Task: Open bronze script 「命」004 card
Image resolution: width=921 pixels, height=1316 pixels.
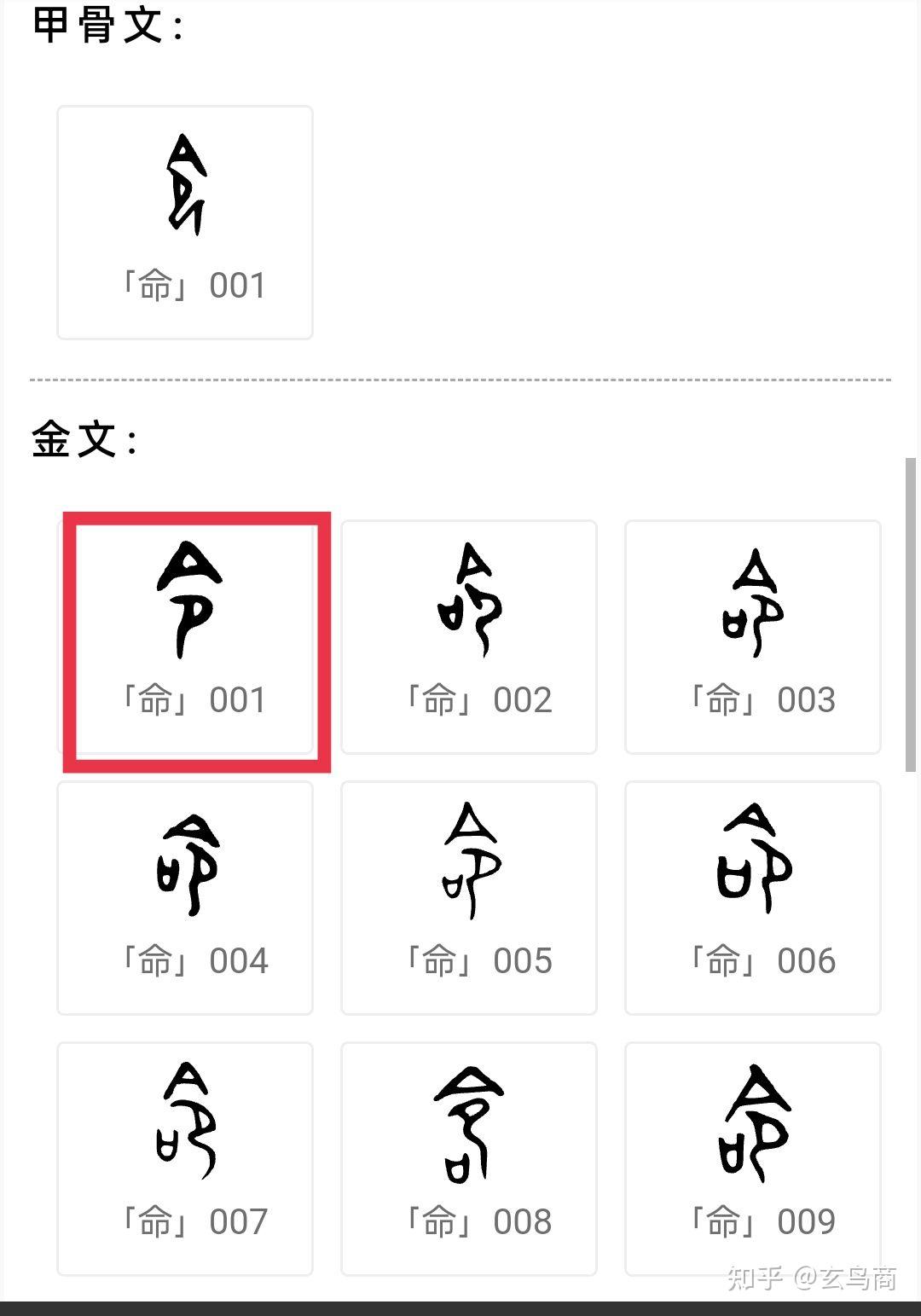Action: [x=185, y=898]
